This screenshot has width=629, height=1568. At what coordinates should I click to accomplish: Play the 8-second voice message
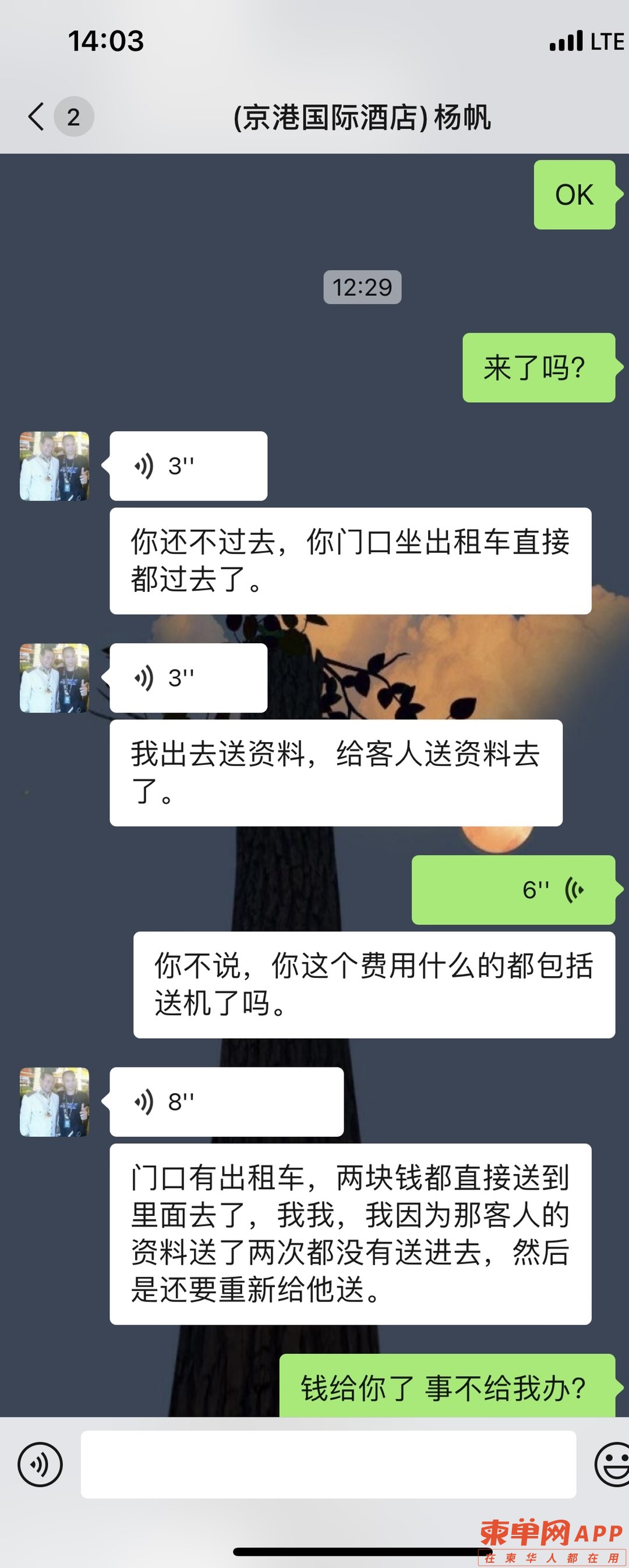pos(226,1102)
